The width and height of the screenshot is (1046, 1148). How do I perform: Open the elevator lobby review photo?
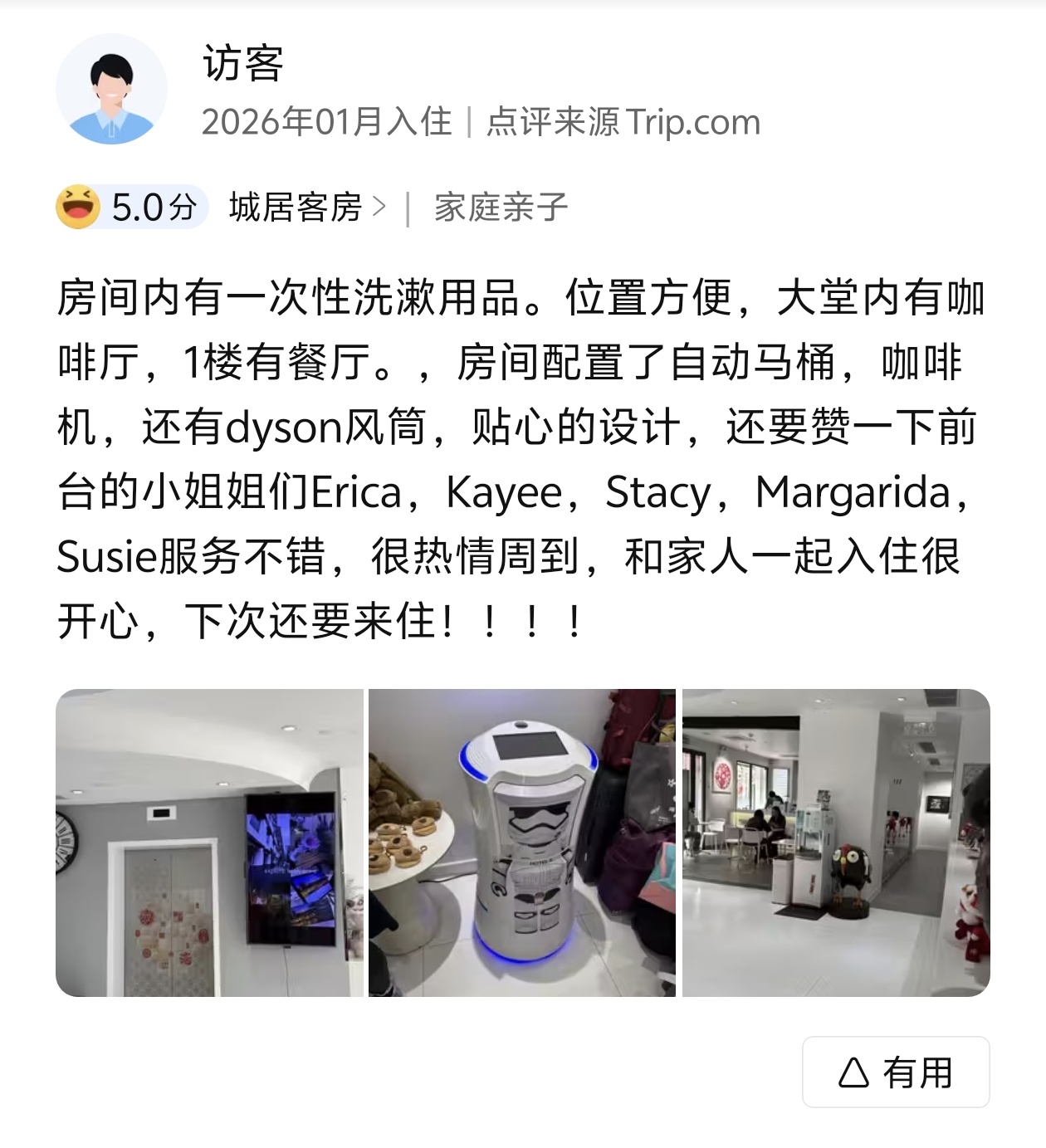pyautogui.click(x=209, y=843)
